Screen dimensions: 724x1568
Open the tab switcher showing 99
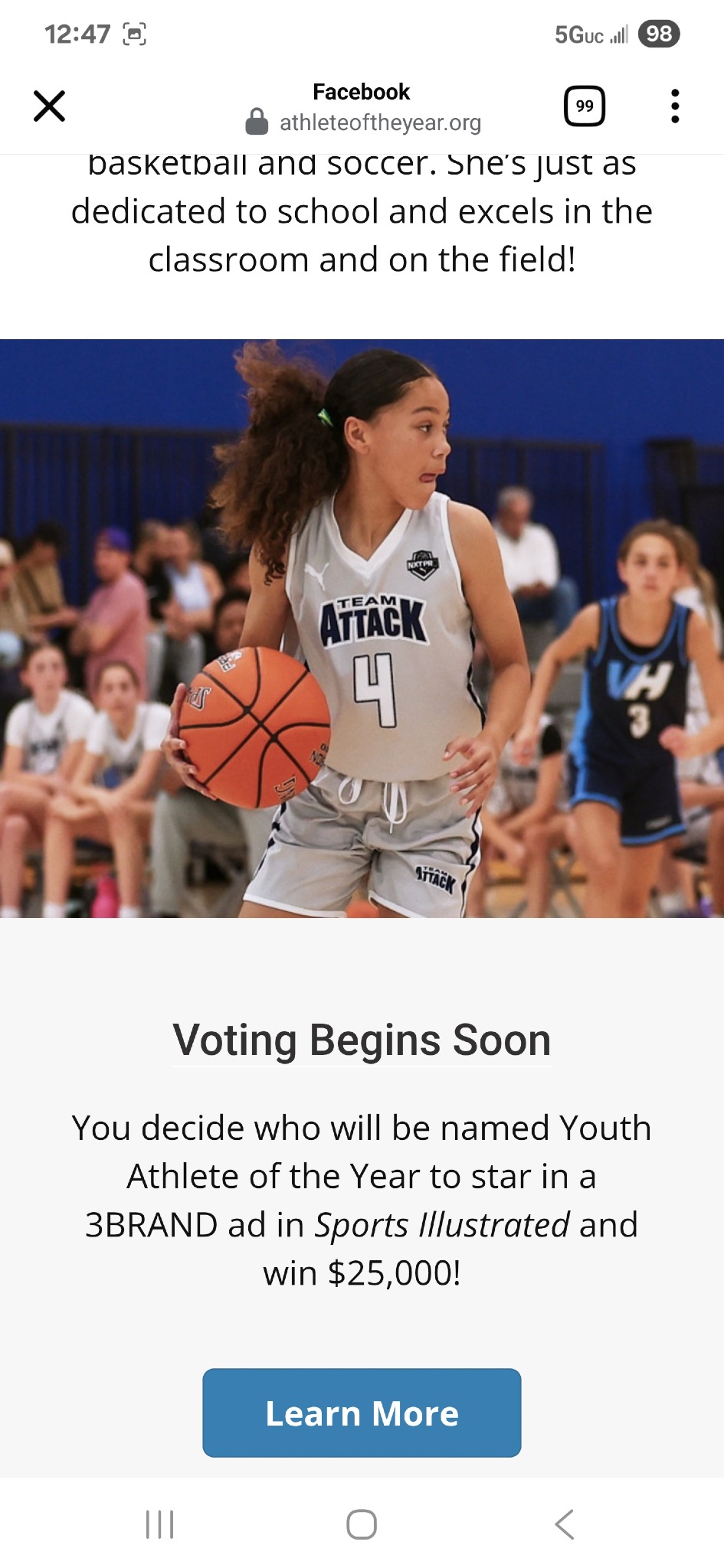click(585, 106)
